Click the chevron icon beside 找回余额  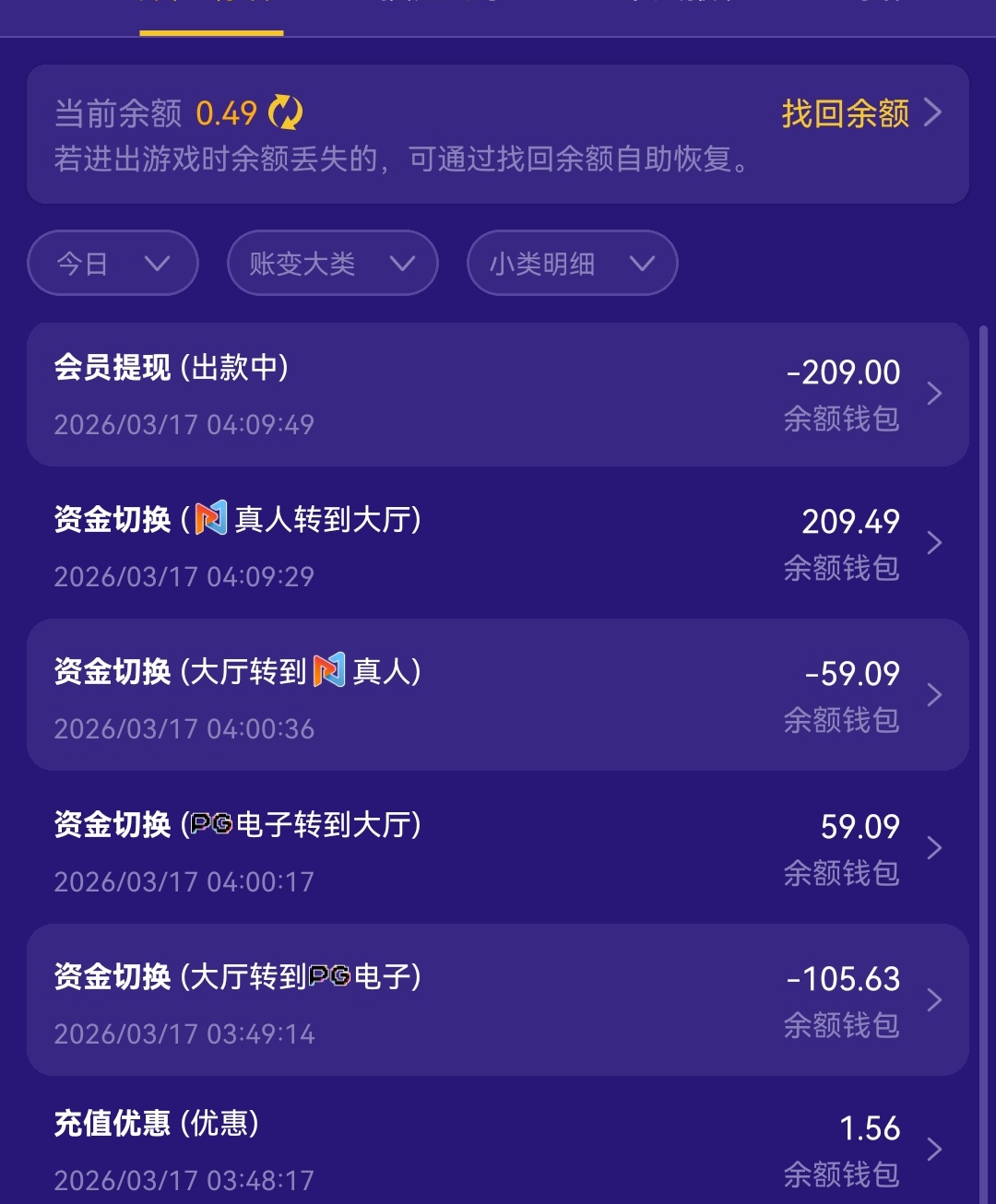[935, 112]
